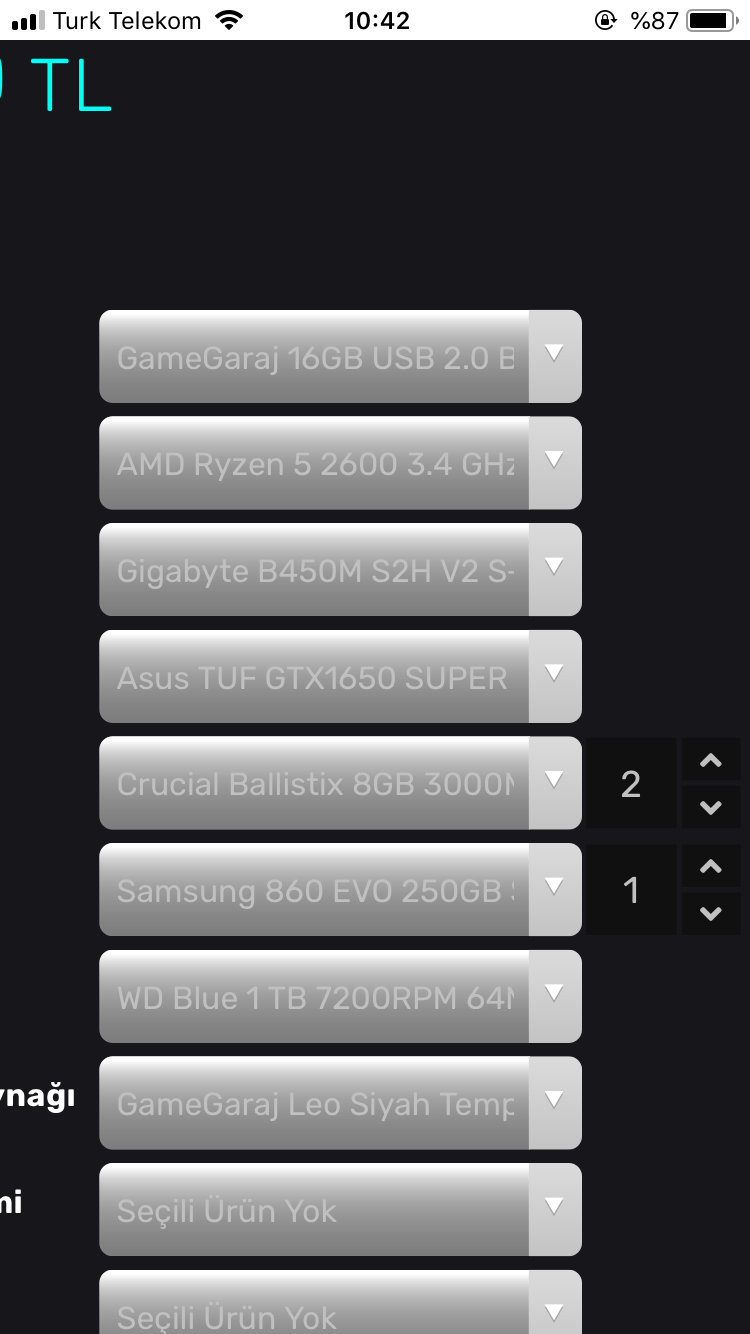Expand the Samsung 860 EVO 250GB dropdown
Image resolution: width=750 pixels, height=1334 pixels.
click(x=340, y=890)
